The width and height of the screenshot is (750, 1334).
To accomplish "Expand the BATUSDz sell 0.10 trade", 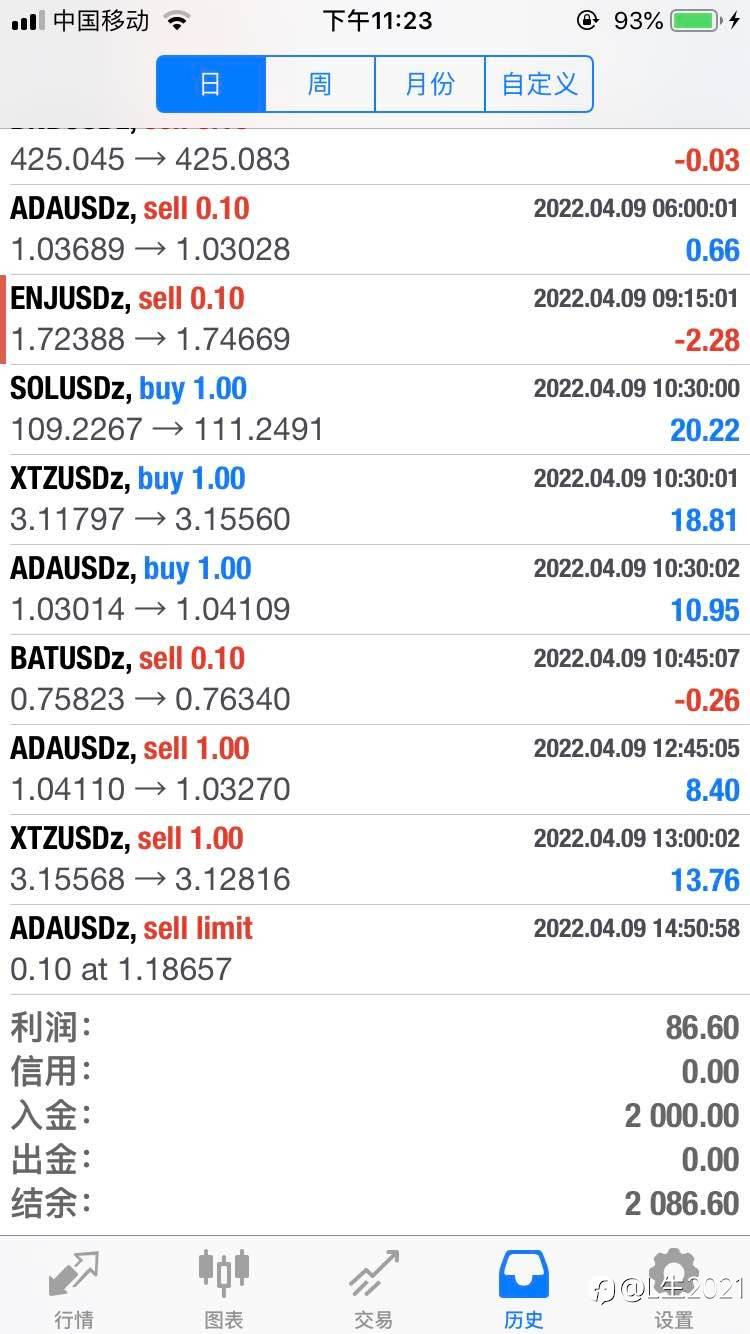I will click(375, 679).
